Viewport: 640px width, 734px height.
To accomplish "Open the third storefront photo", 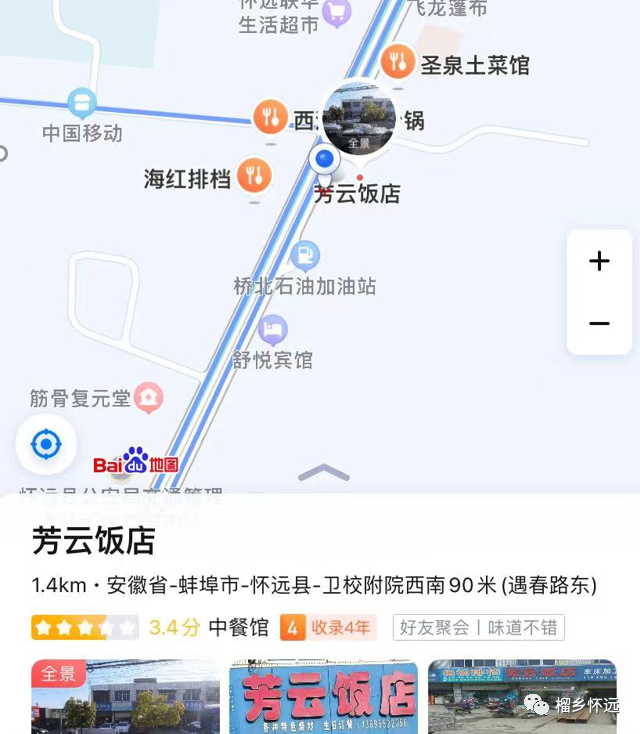I will click(522, 696).
